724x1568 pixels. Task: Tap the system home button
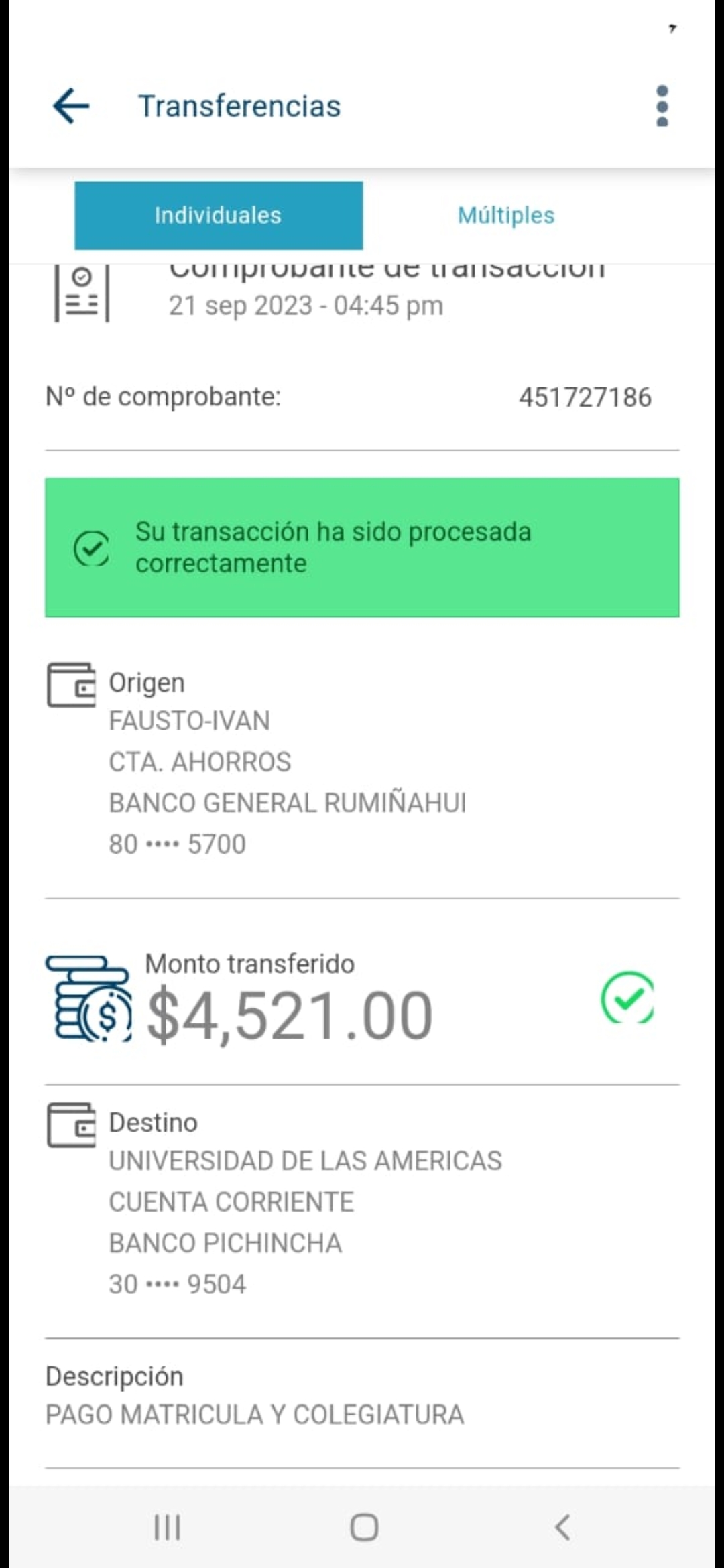coord(364,1527)
